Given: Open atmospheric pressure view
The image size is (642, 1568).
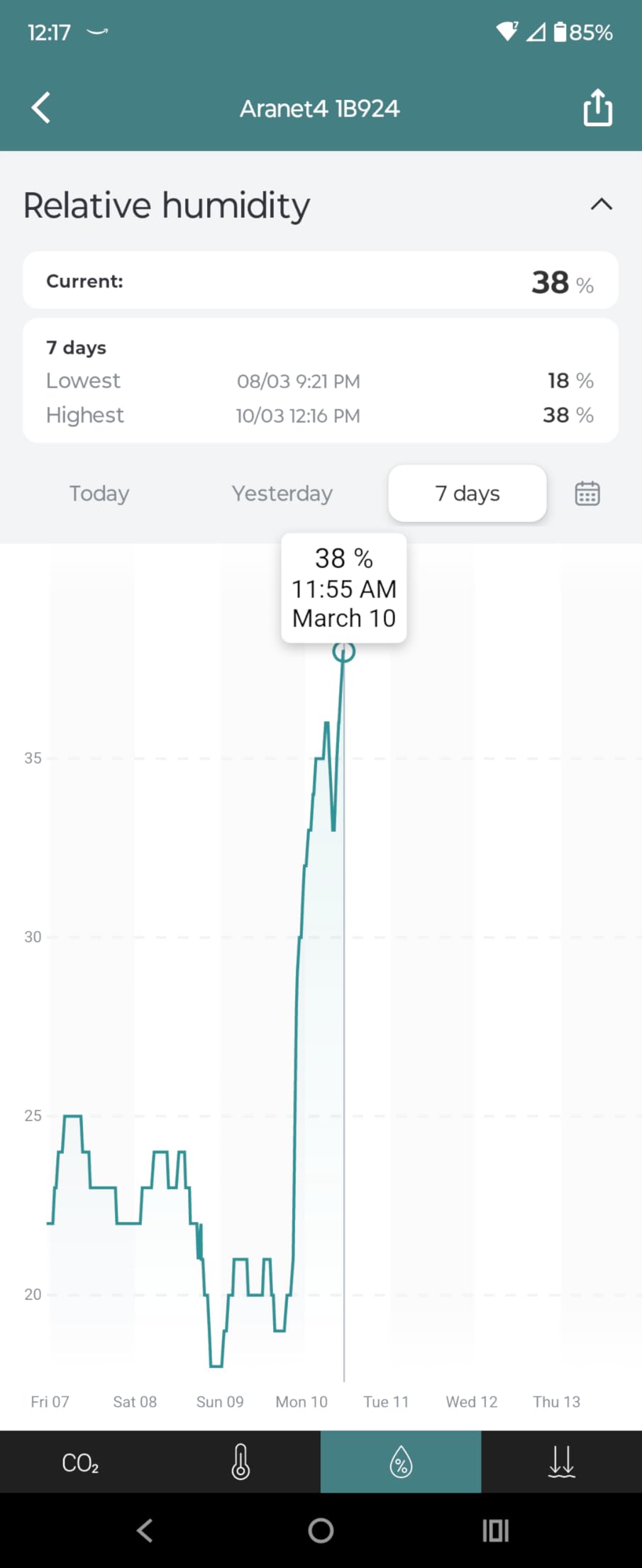Looking at the screenshot, I should point(561,1462).
